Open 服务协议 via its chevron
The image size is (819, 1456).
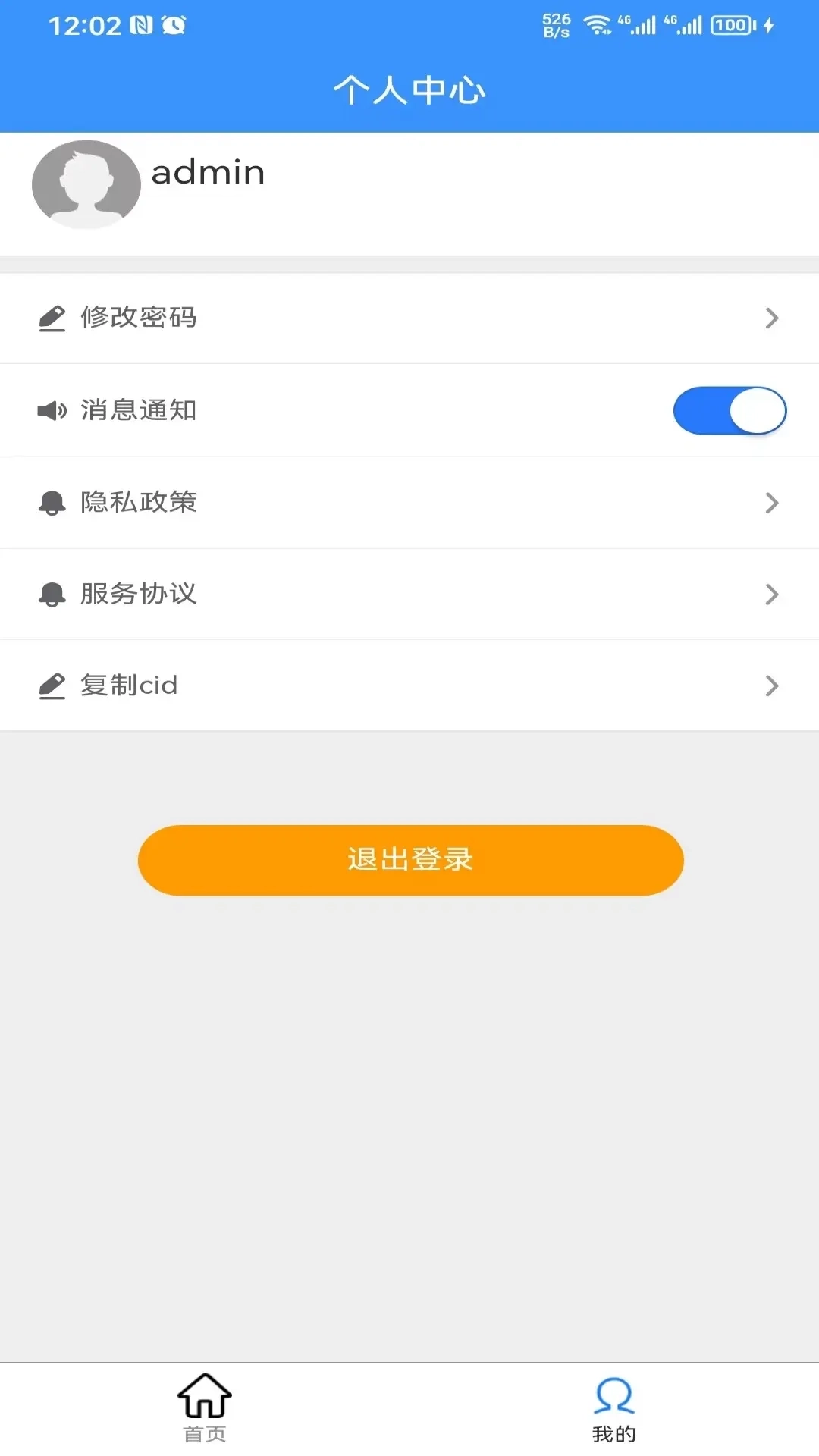tap(772, 595)
